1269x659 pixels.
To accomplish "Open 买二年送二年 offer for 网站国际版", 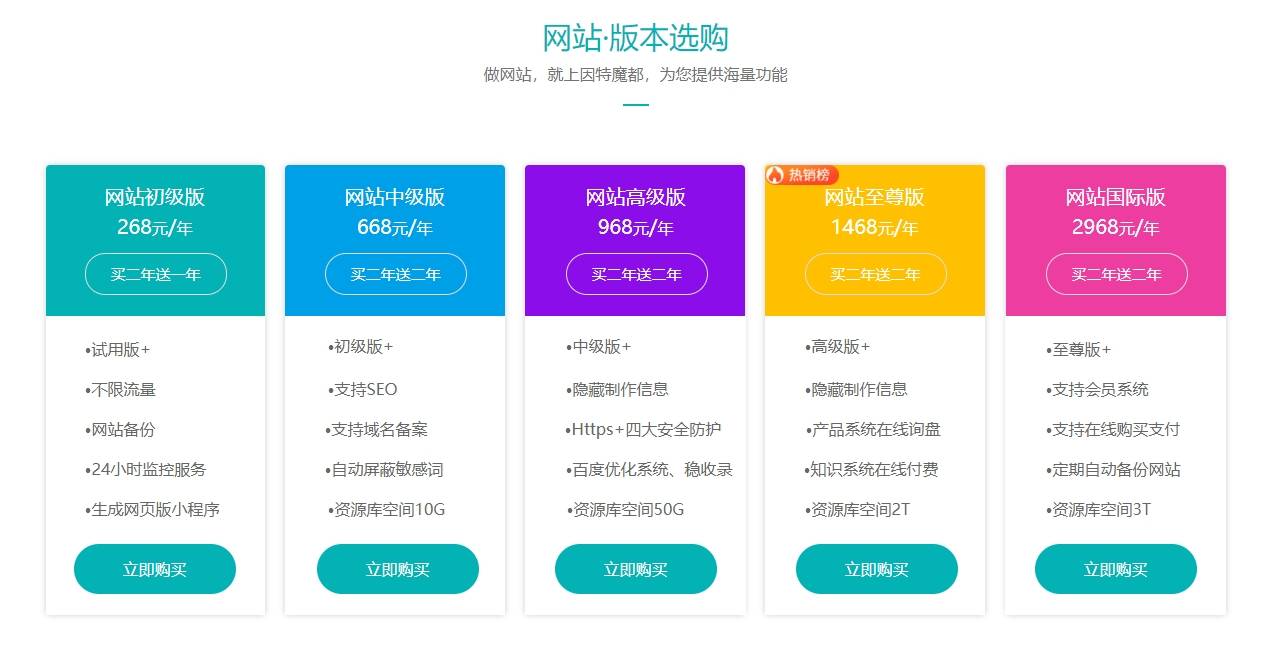I will pos(1116,274).
